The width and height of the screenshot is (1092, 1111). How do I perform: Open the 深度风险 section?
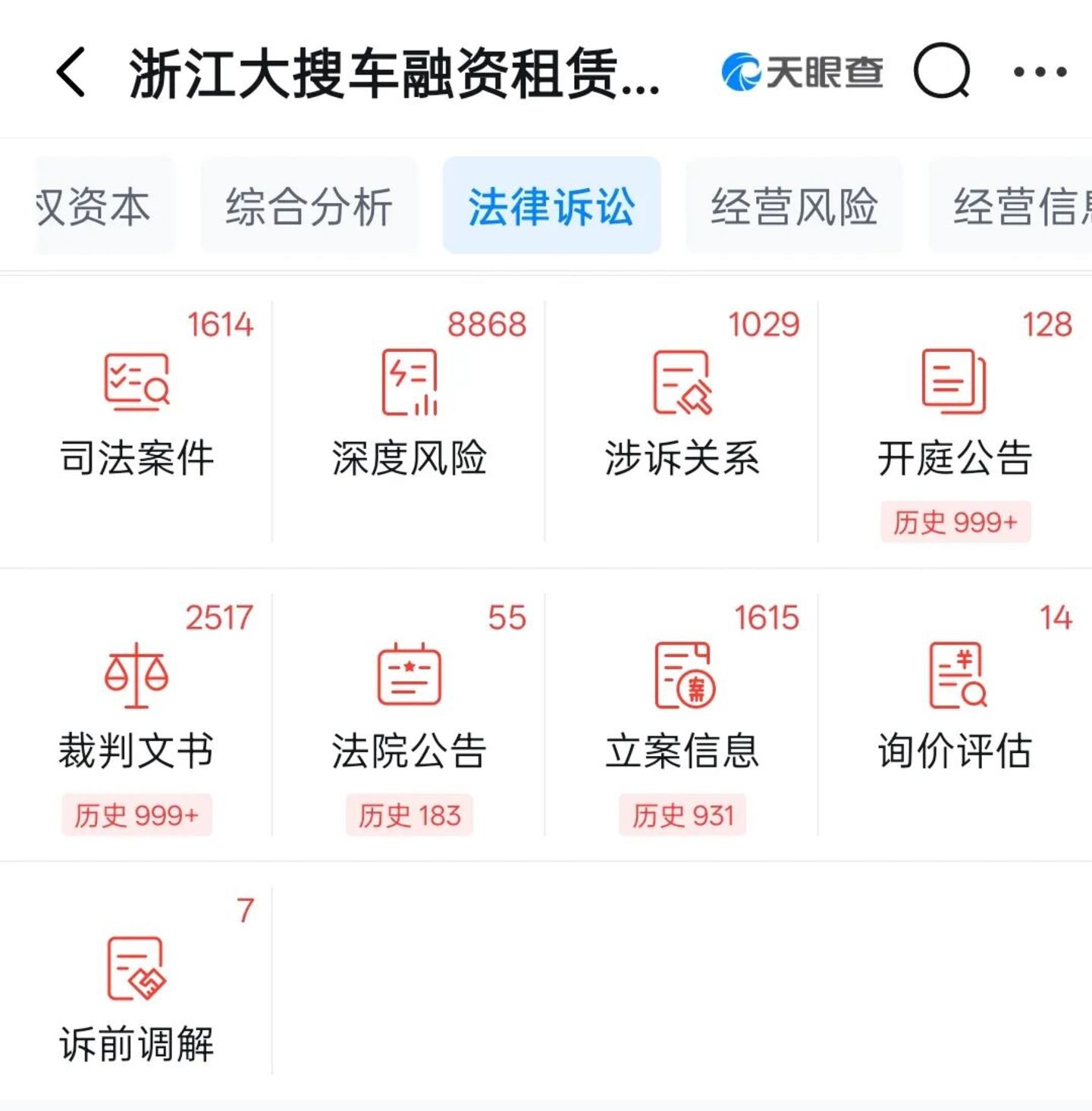click(409, 421)
